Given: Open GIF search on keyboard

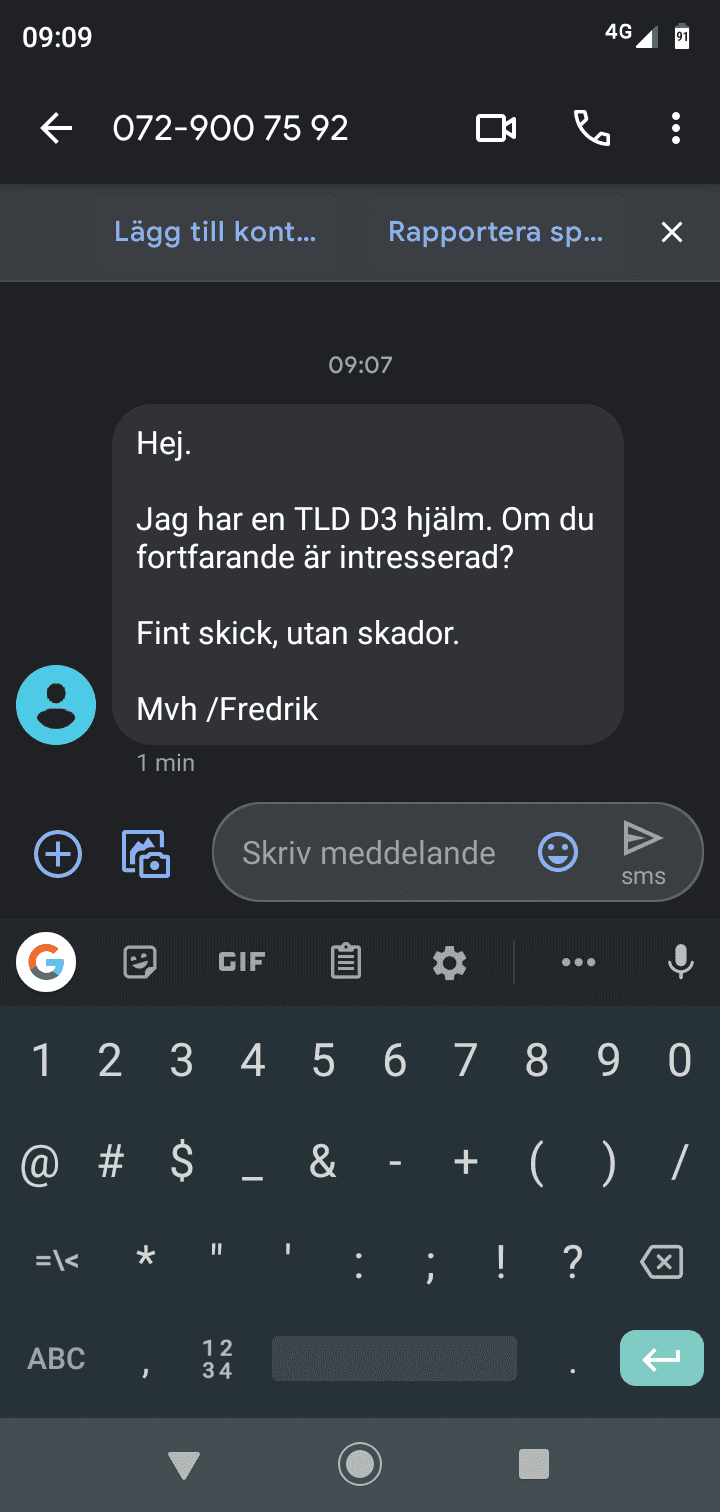Looking at the screenshot, I should coord(242,962).
